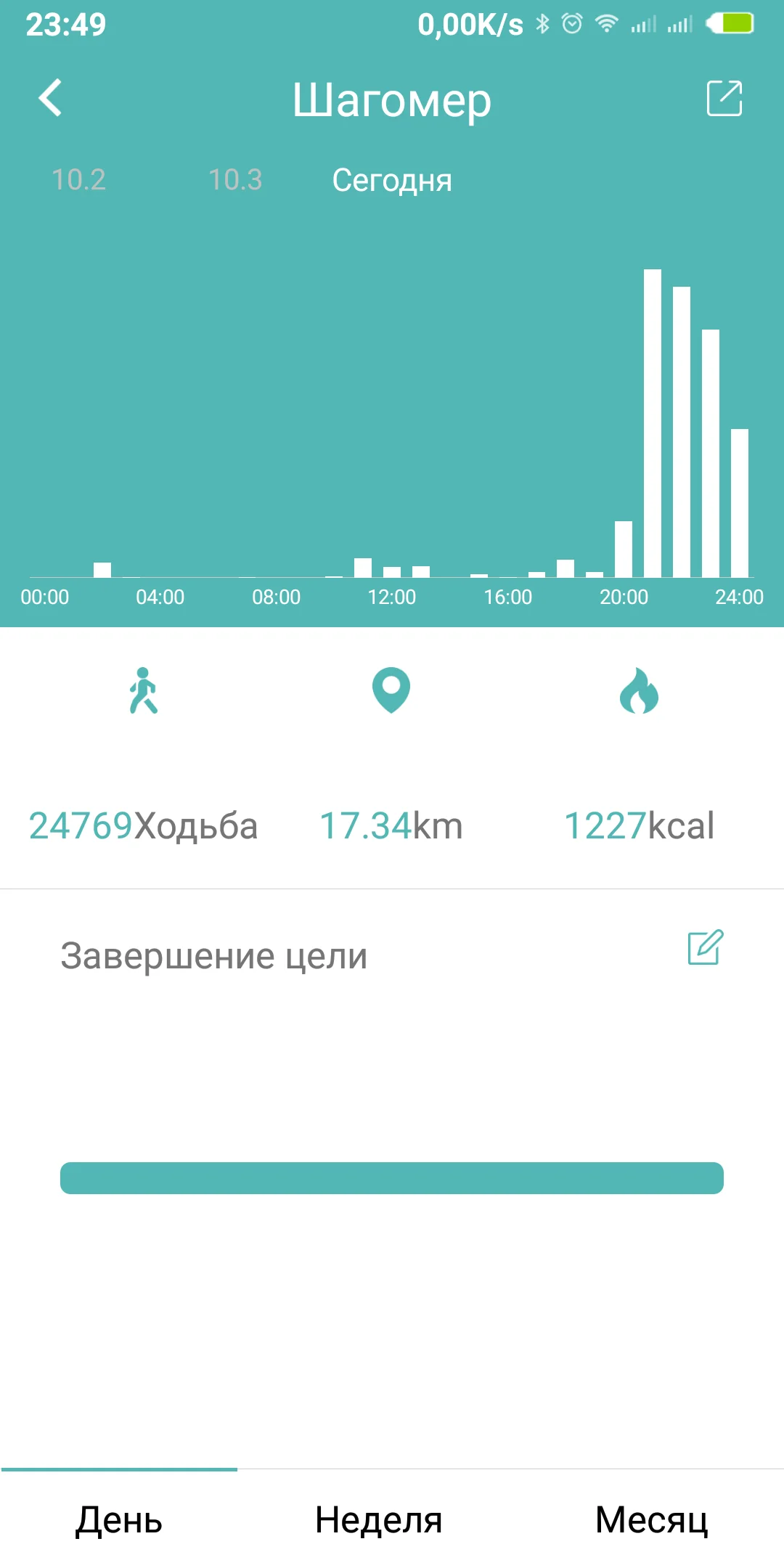The width and height of the screenshot is (784, 1568).
Task: Edit the step goal under Завершение цели
Action: (705, 947)
